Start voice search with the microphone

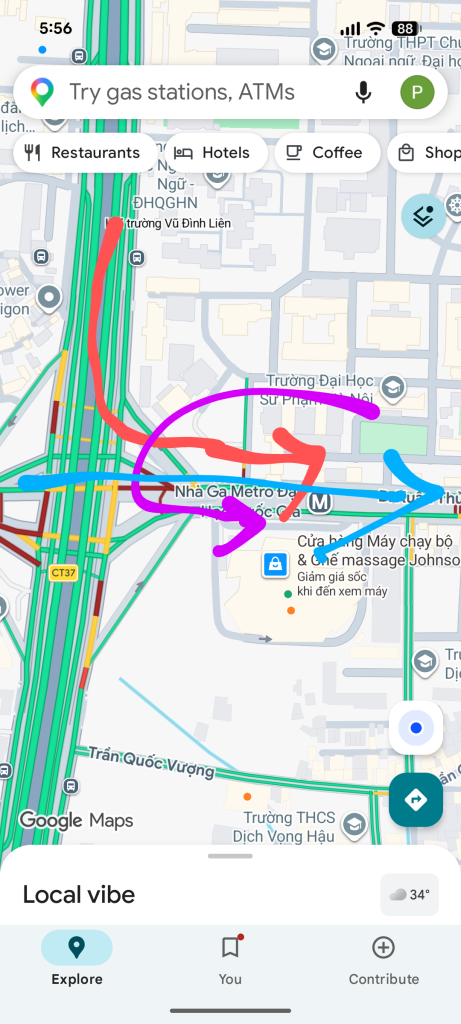[x=363, y=93]
